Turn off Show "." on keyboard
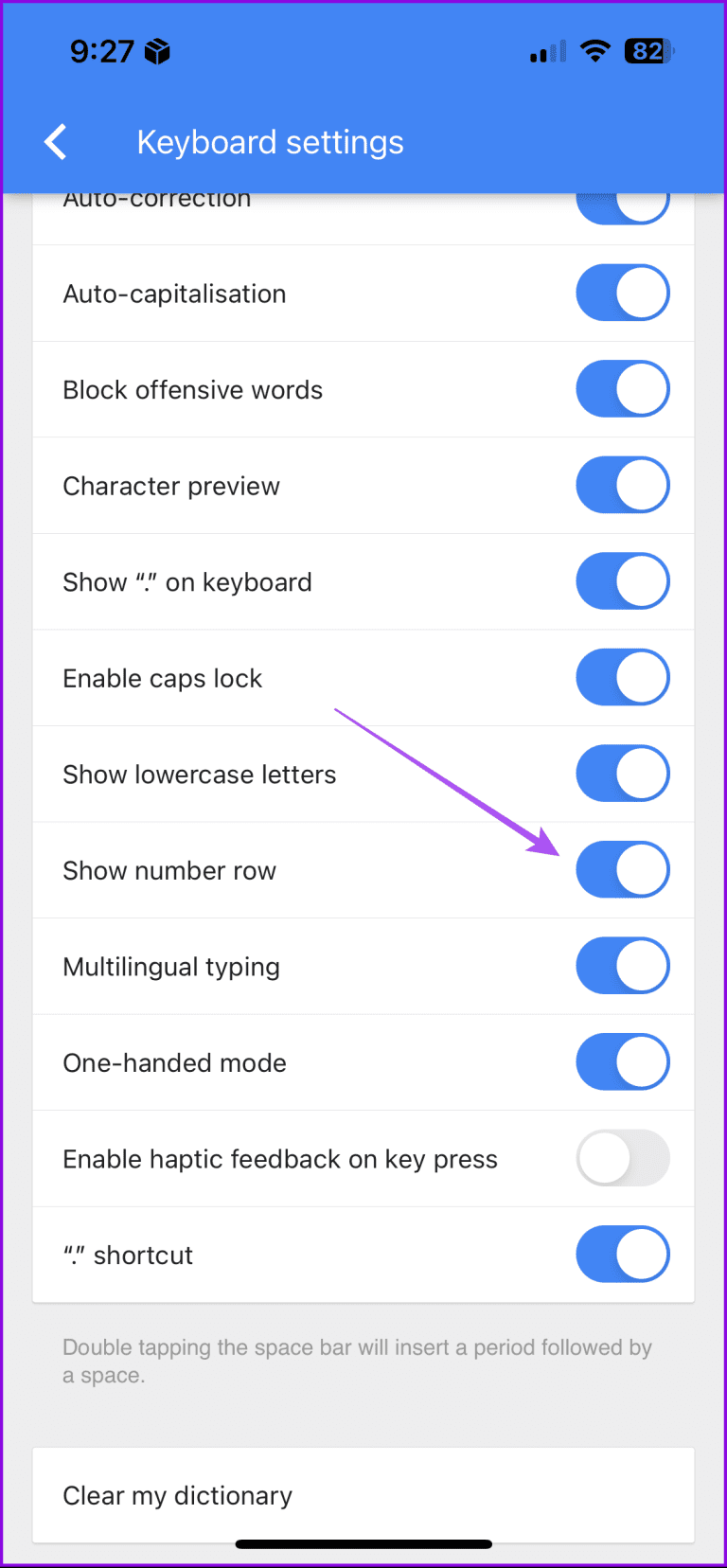Viewport: 727px width, 1568px height. click(x=623, y=580)
